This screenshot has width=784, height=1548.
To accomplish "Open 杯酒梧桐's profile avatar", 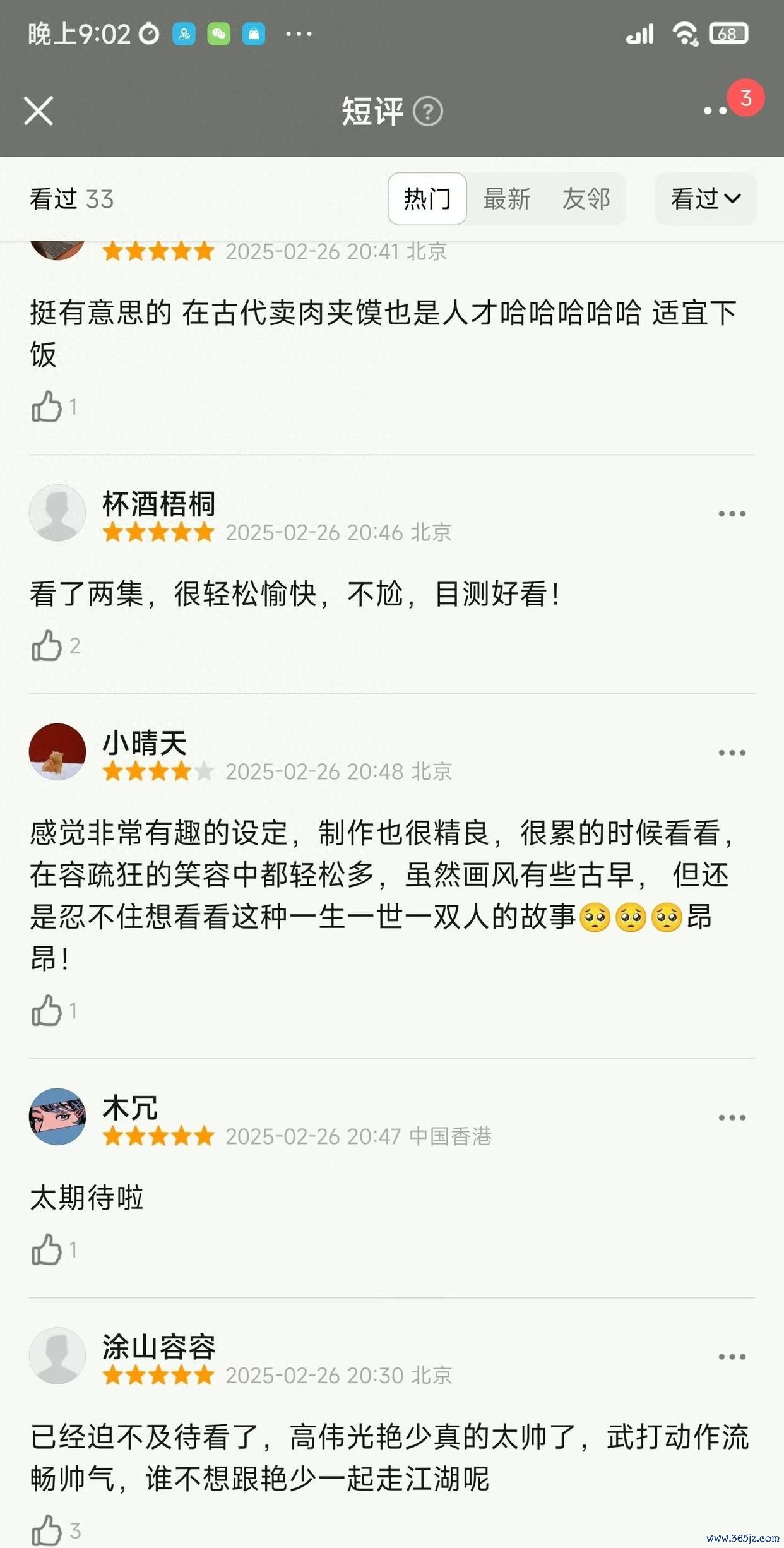I will click(57, 513).
